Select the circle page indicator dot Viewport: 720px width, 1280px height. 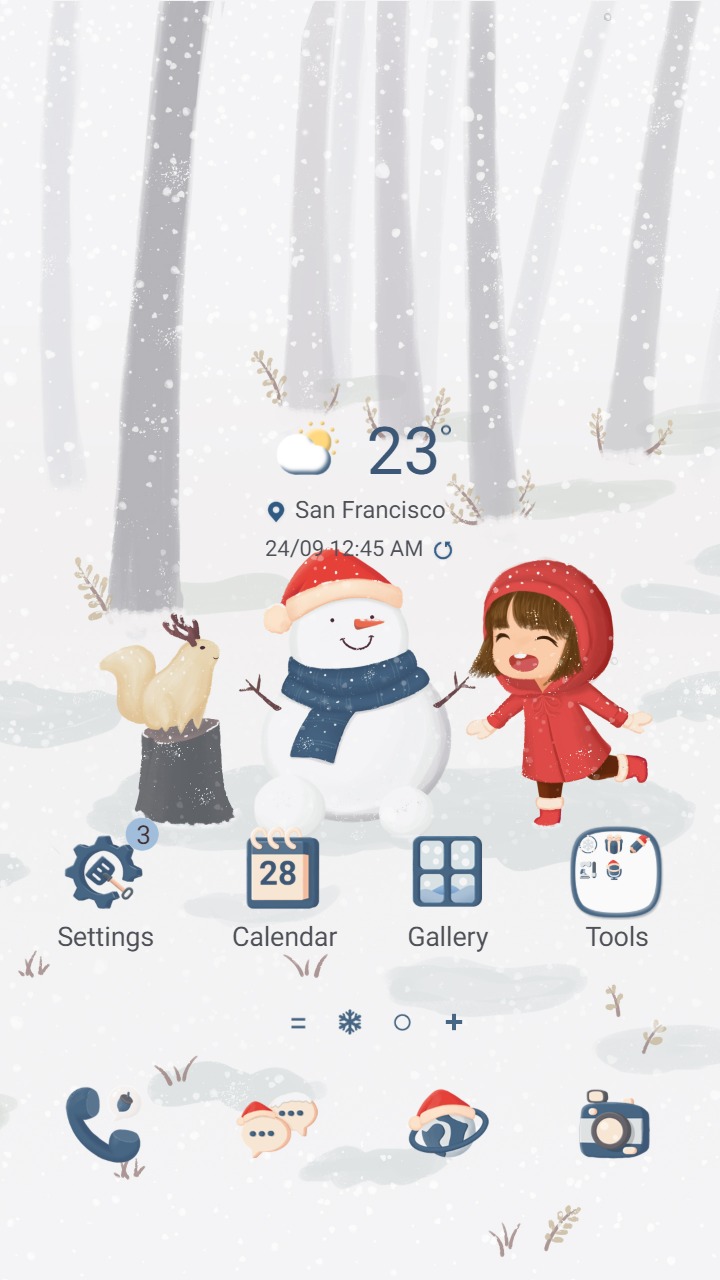[x=400, y=1024]
